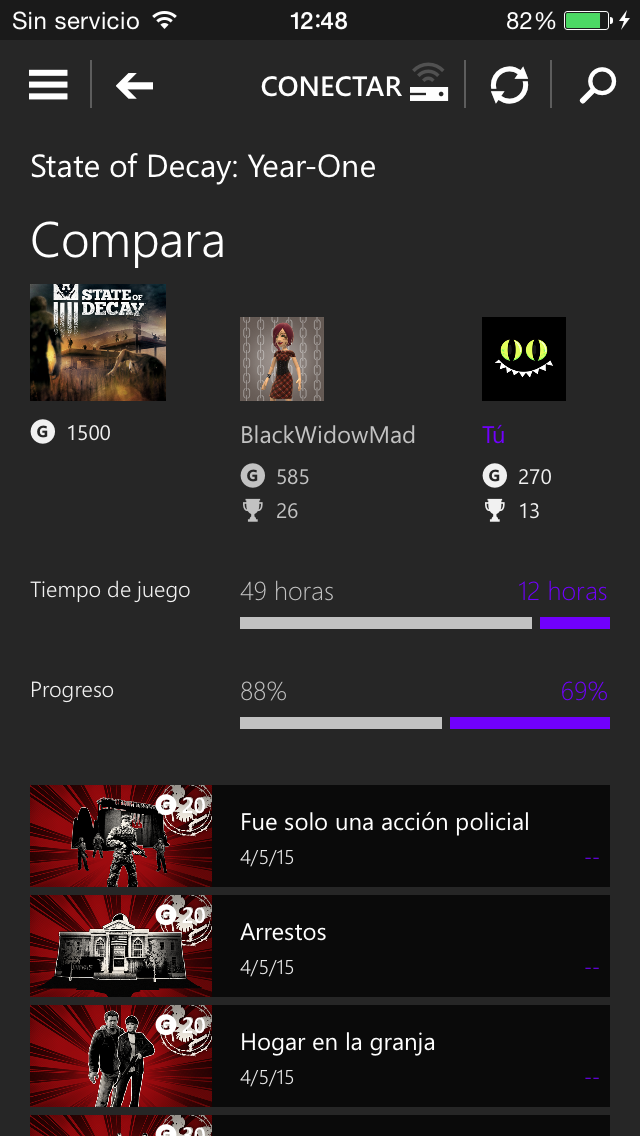Refresh the comparison page
This screenshot has height=1136, width=640.
point(509,86)
